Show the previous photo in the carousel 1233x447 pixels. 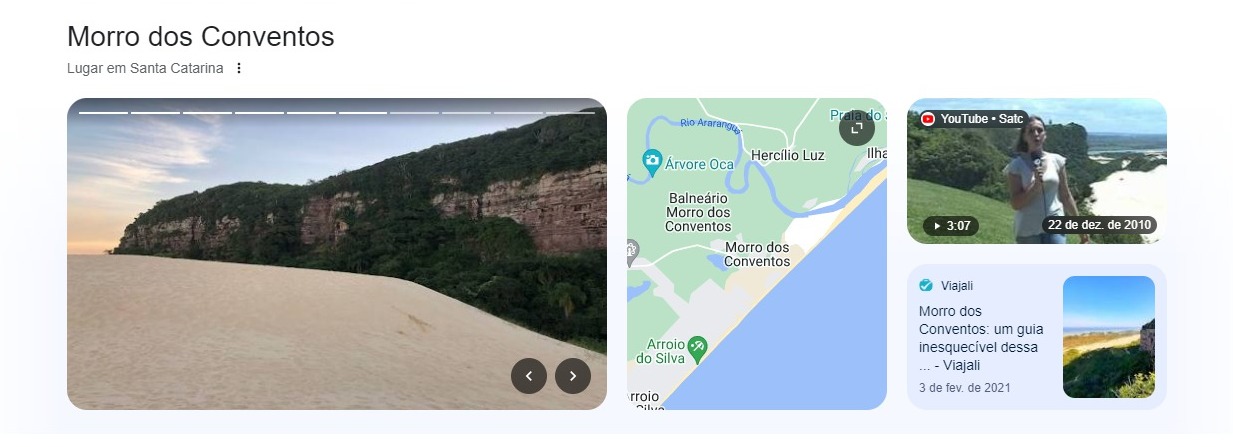[x=528, y=376]
